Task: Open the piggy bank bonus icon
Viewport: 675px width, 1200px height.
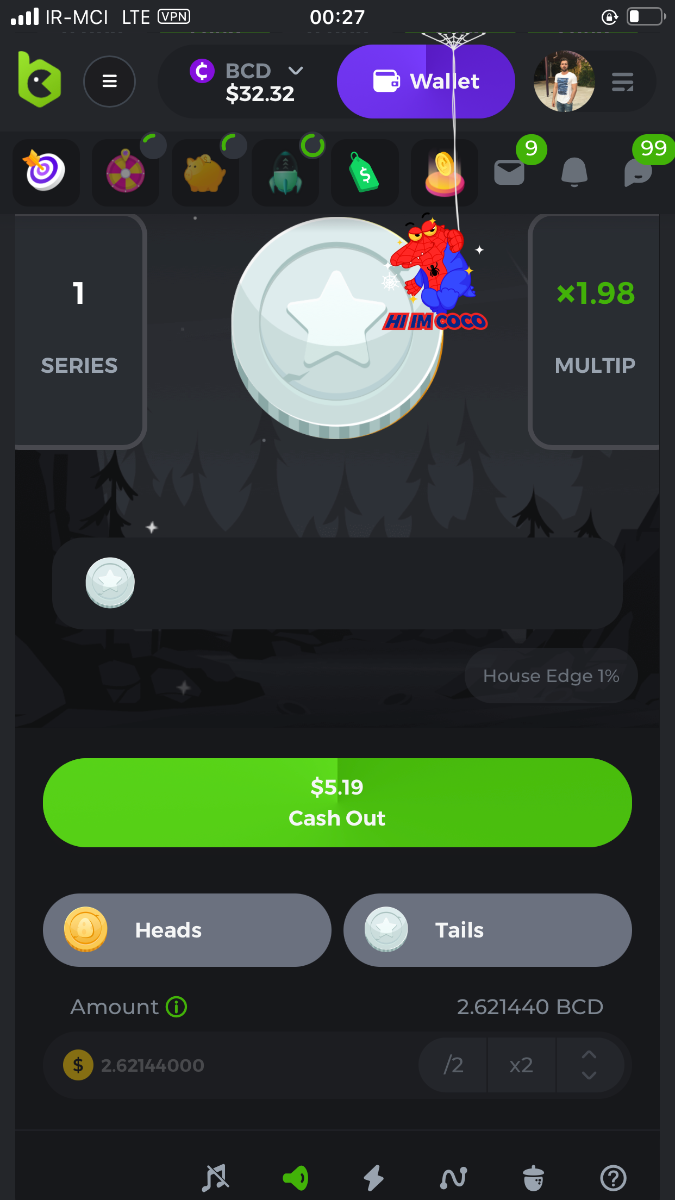Action: [x=206, y=173]
